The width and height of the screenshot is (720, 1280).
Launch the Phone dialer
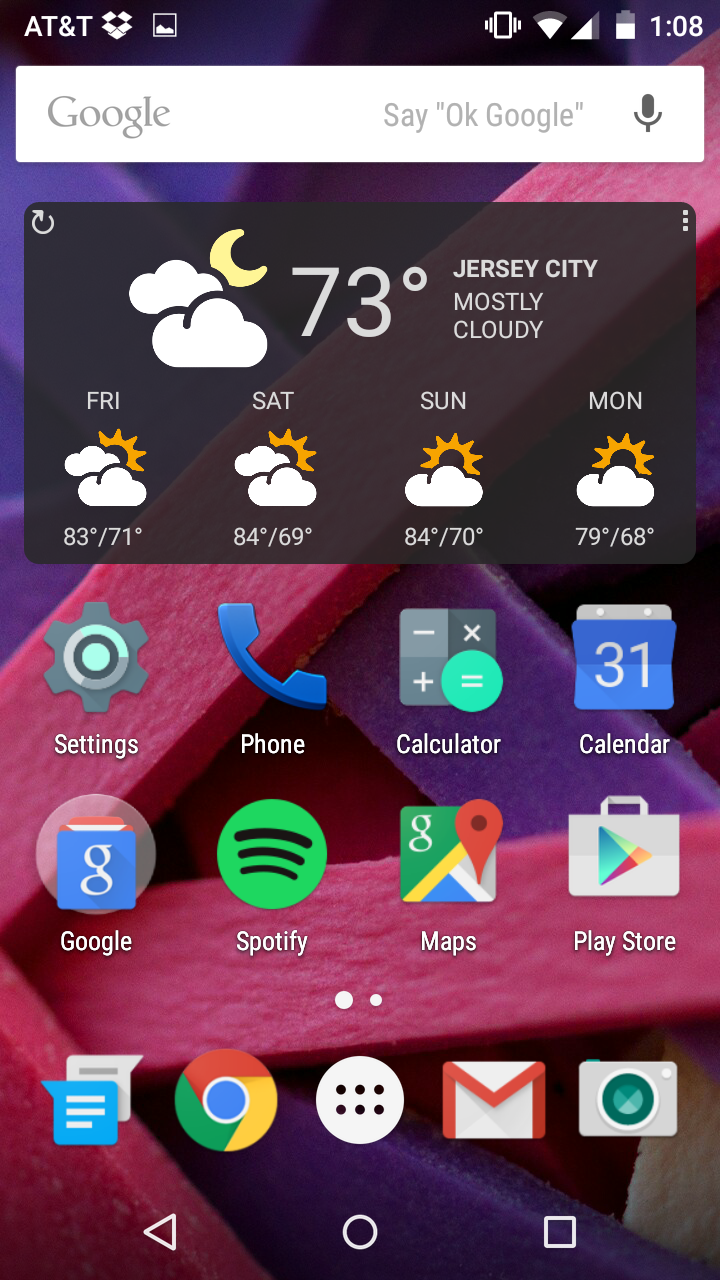click(272, 660)
